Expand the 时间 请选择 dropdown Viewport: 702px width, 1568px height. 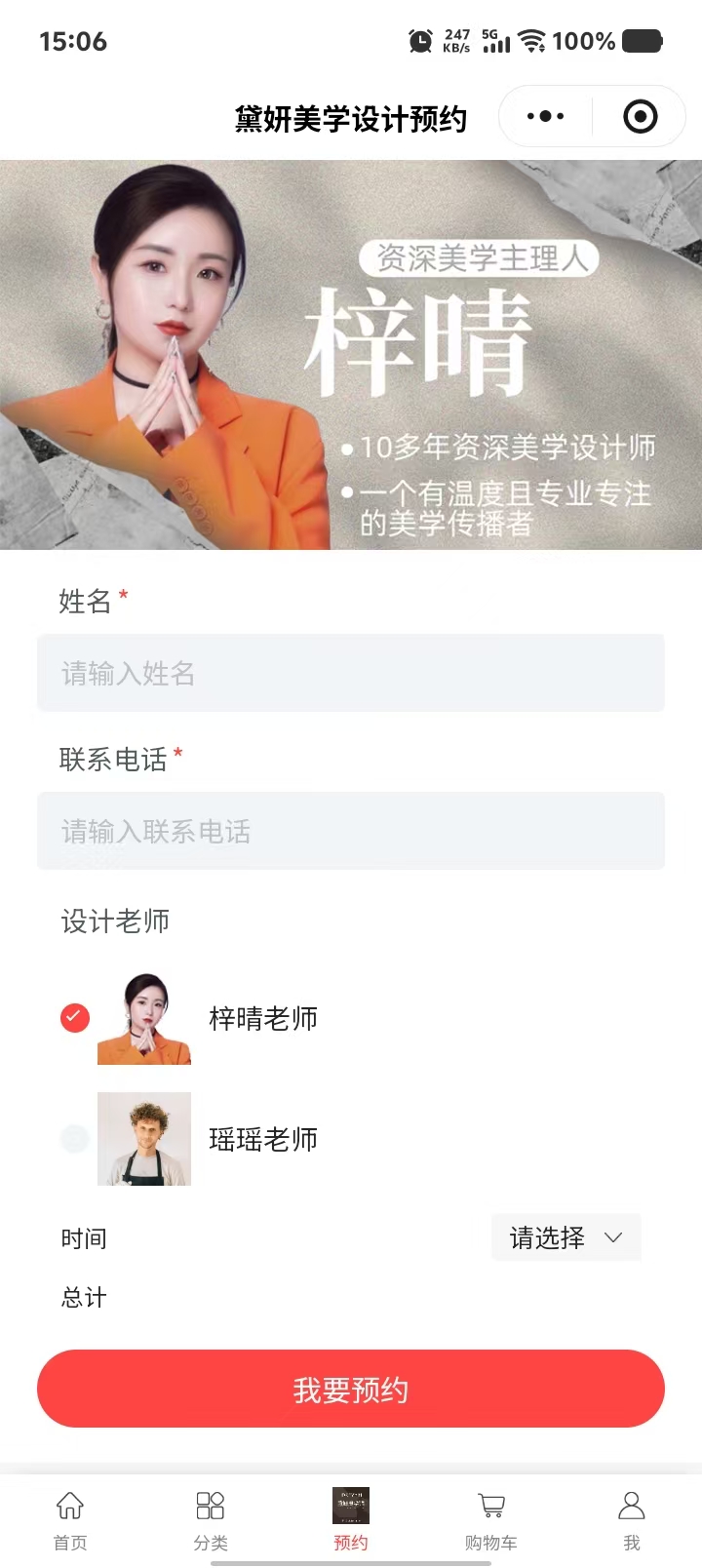click(565, 1237)
